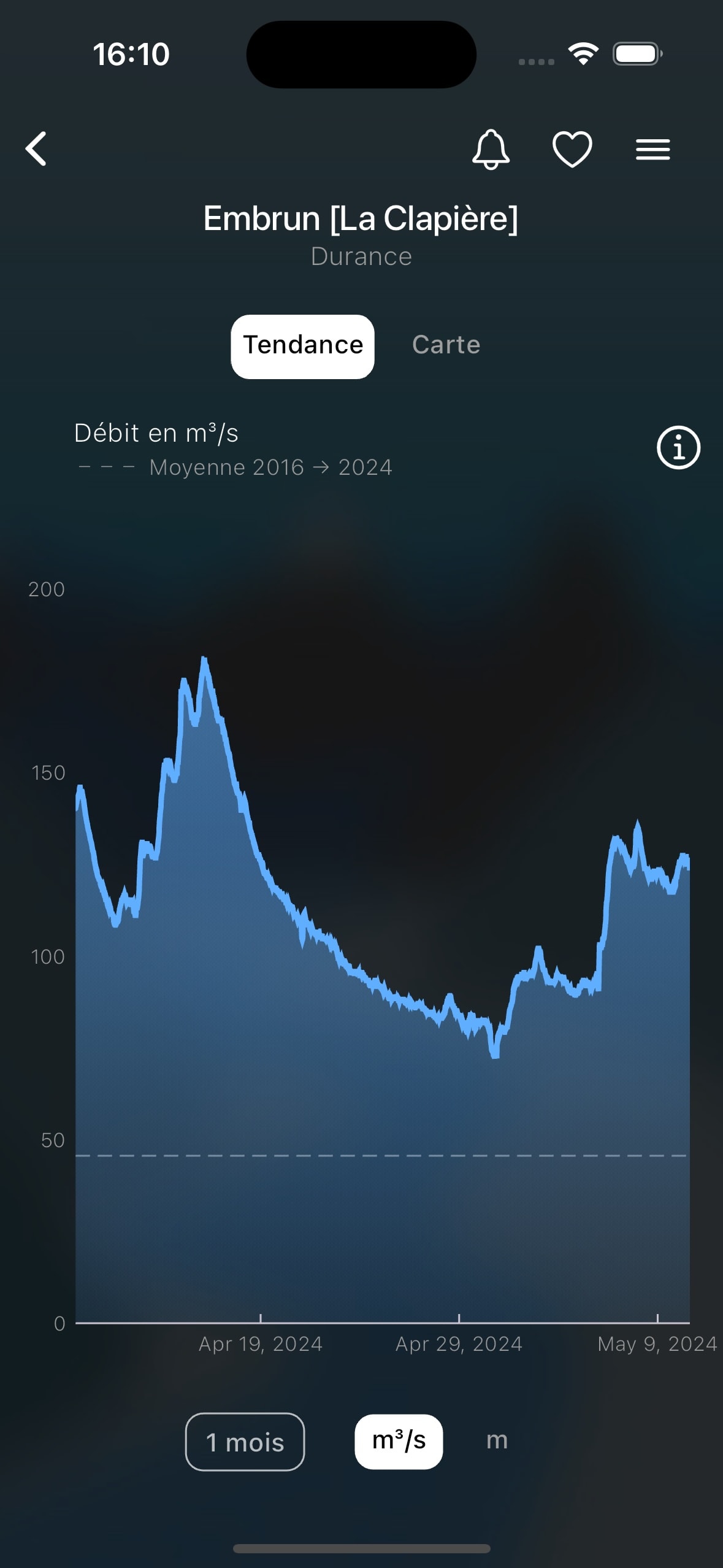
Task: Tap the battery indicator
Action: (x=636, y=54)
